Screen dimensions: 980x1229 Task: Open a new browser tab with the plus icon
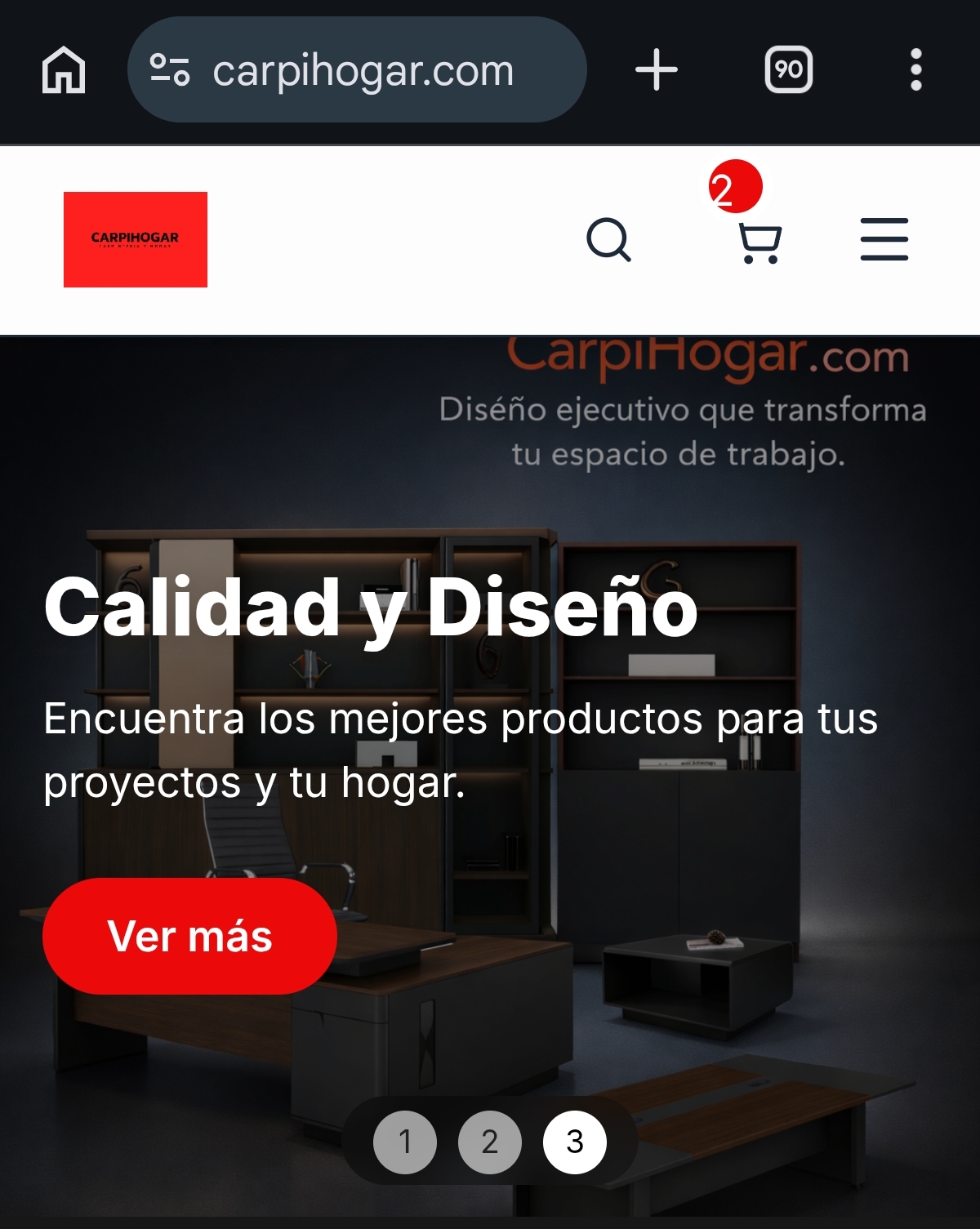pos(656,69)
